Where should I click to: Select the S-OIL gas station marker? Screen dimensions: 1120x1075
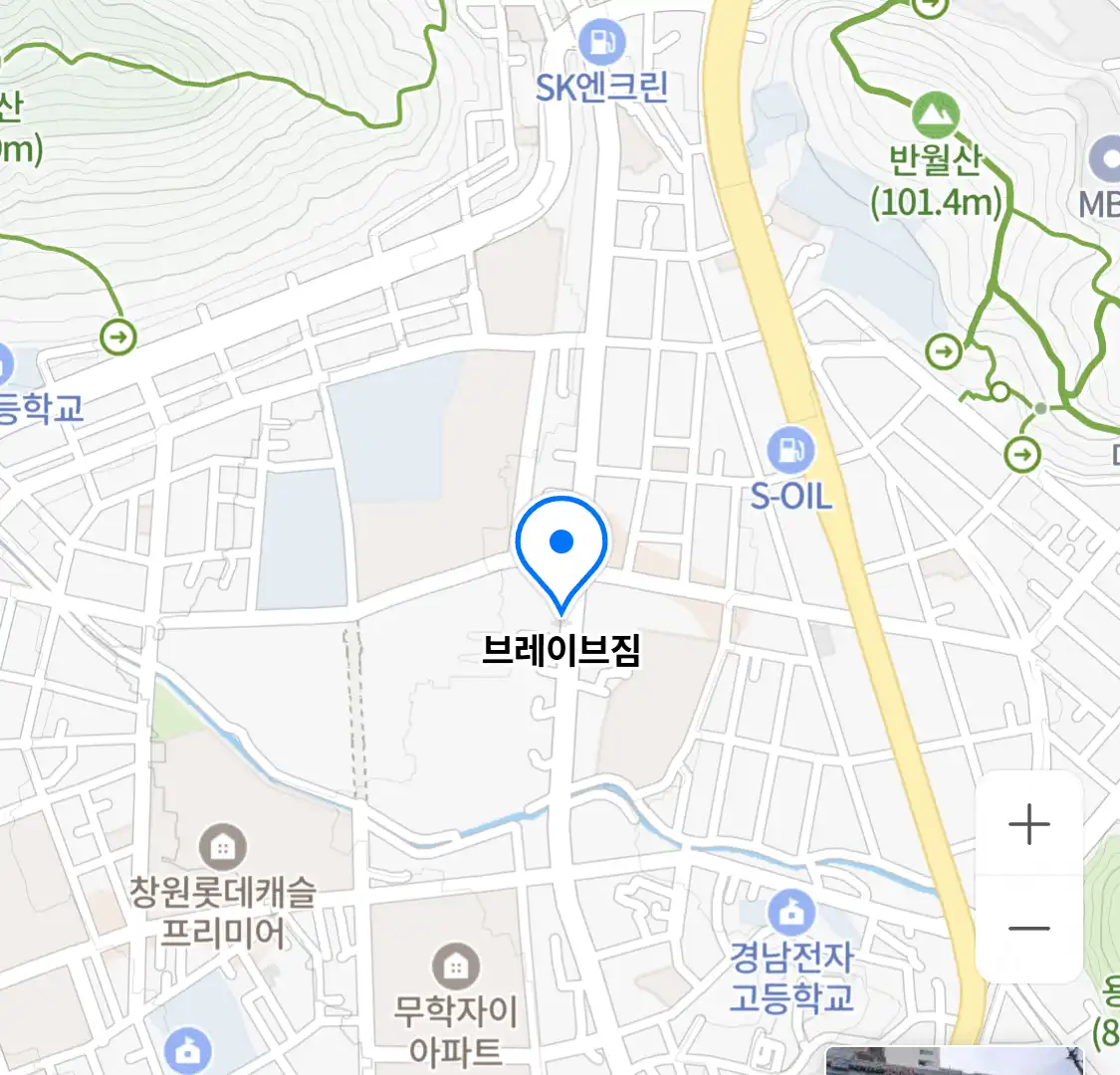click(x=791, y=452)
